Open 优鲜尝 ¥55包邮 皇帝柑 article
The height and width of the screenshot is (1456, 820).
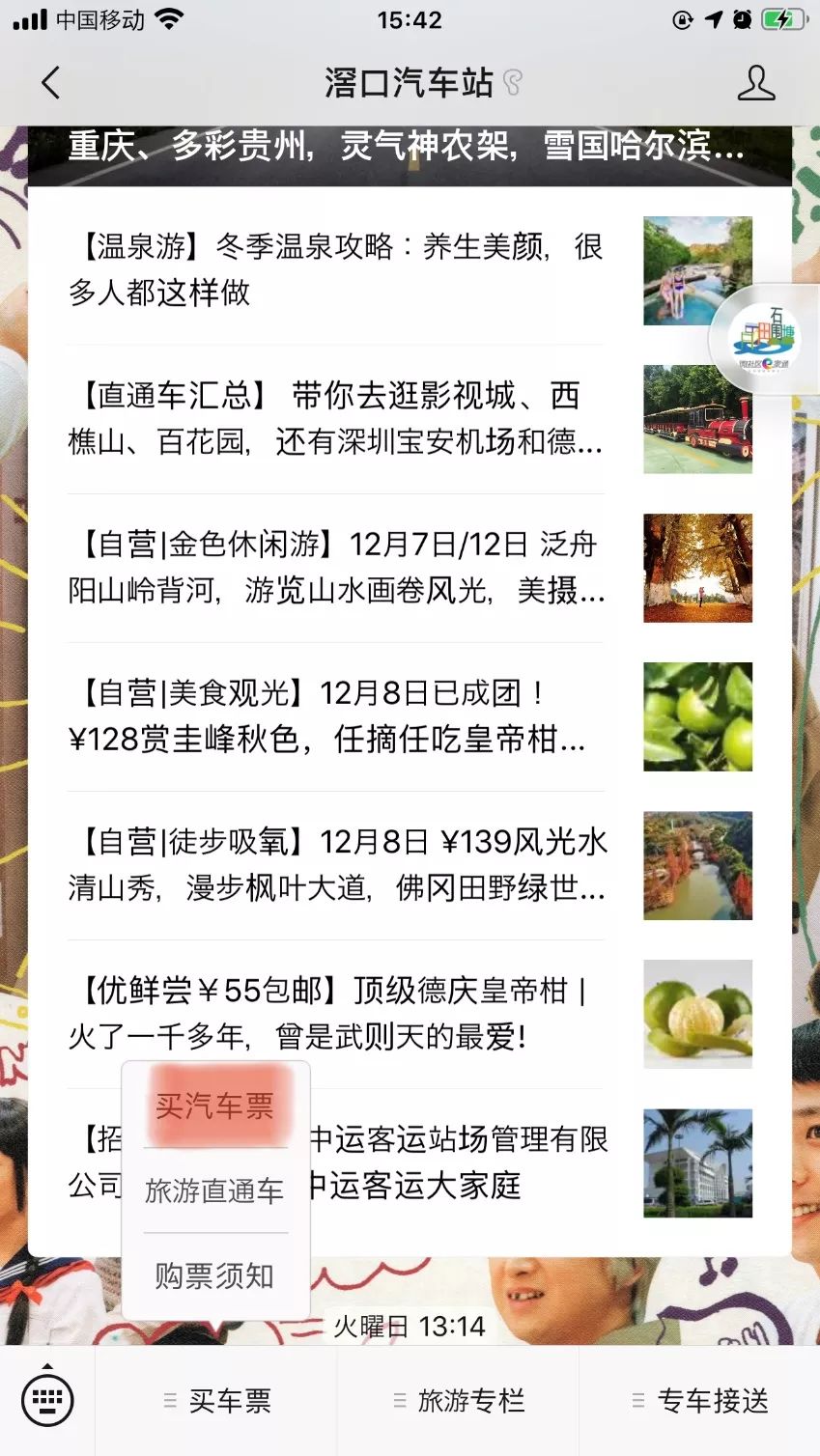coord(336,1013)
